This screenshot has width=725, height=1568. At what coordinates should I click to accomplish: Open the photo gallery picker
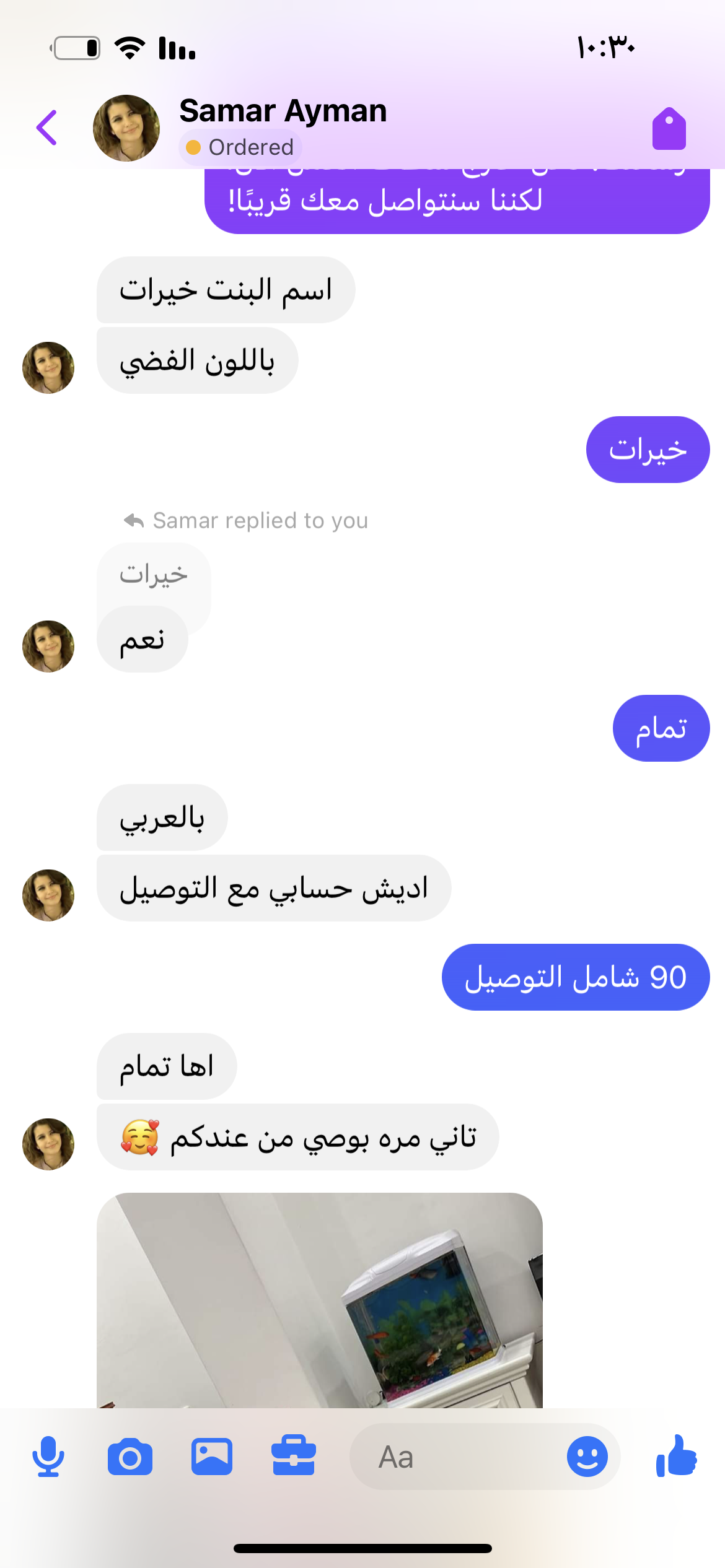pos(212,1457)
